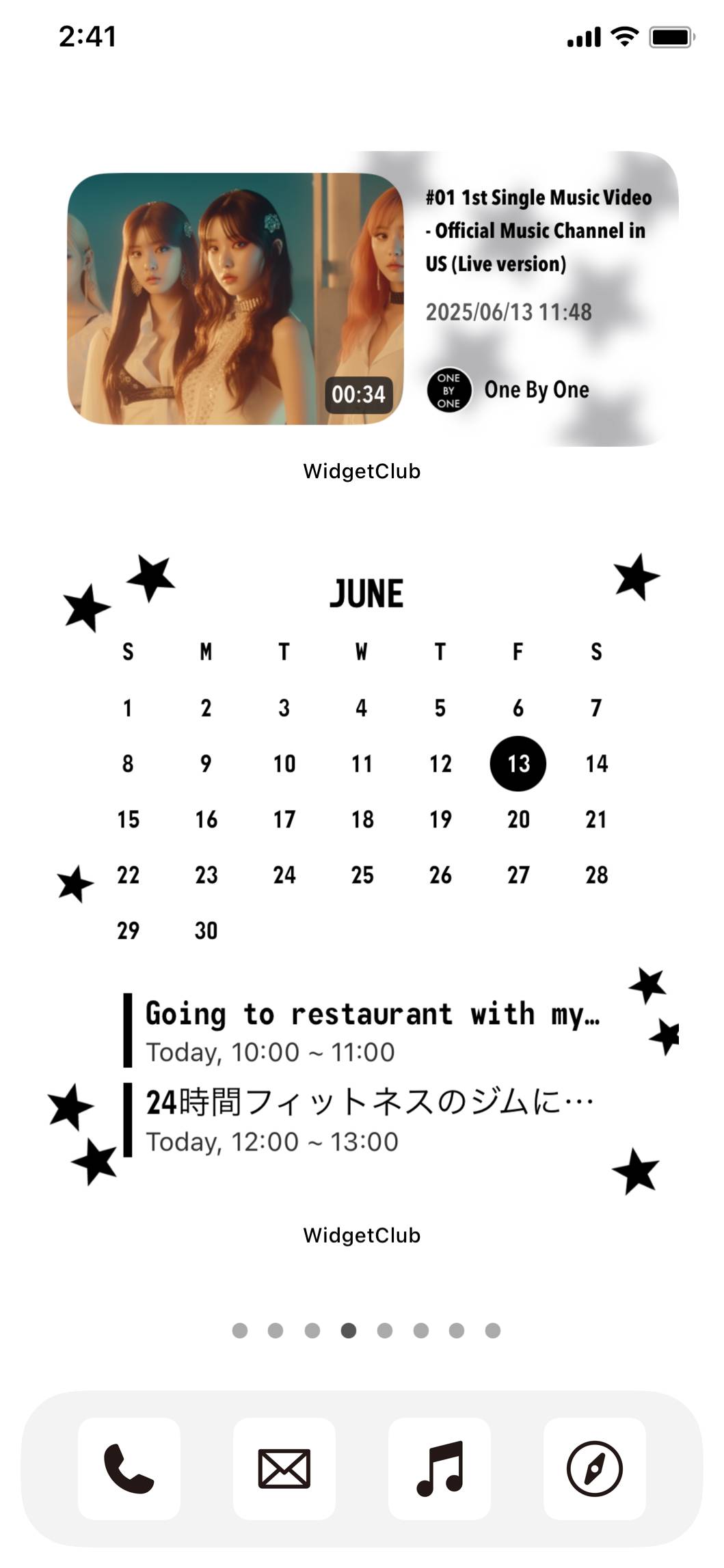Open the Safari compass app
Image resolution: width=724 pixels, height=1568 pixels.
tap(594, 1468)
